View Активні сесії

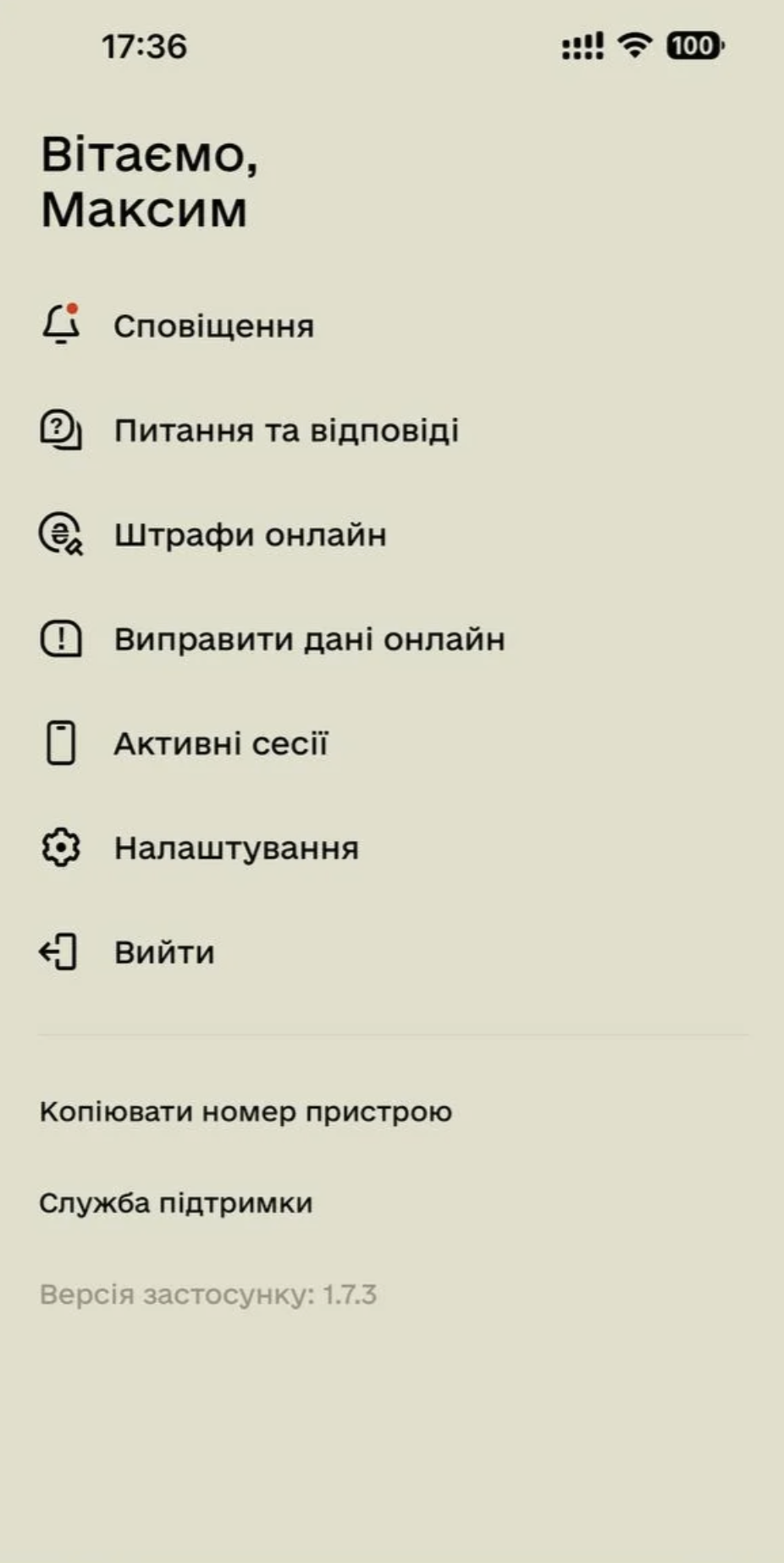tap(220, 743)
